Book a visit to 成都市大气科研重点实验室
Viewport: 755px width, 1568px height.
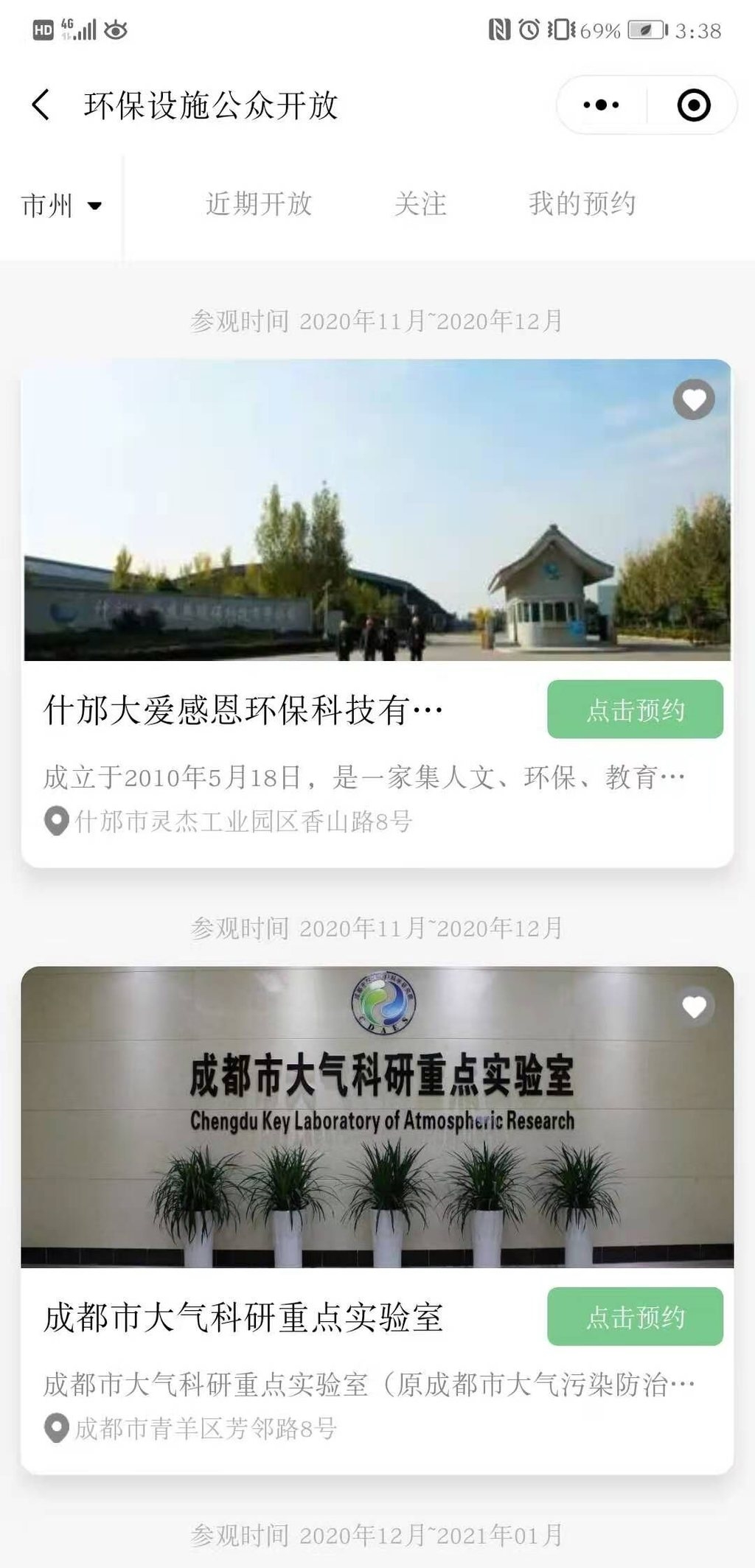point(635,1316)
